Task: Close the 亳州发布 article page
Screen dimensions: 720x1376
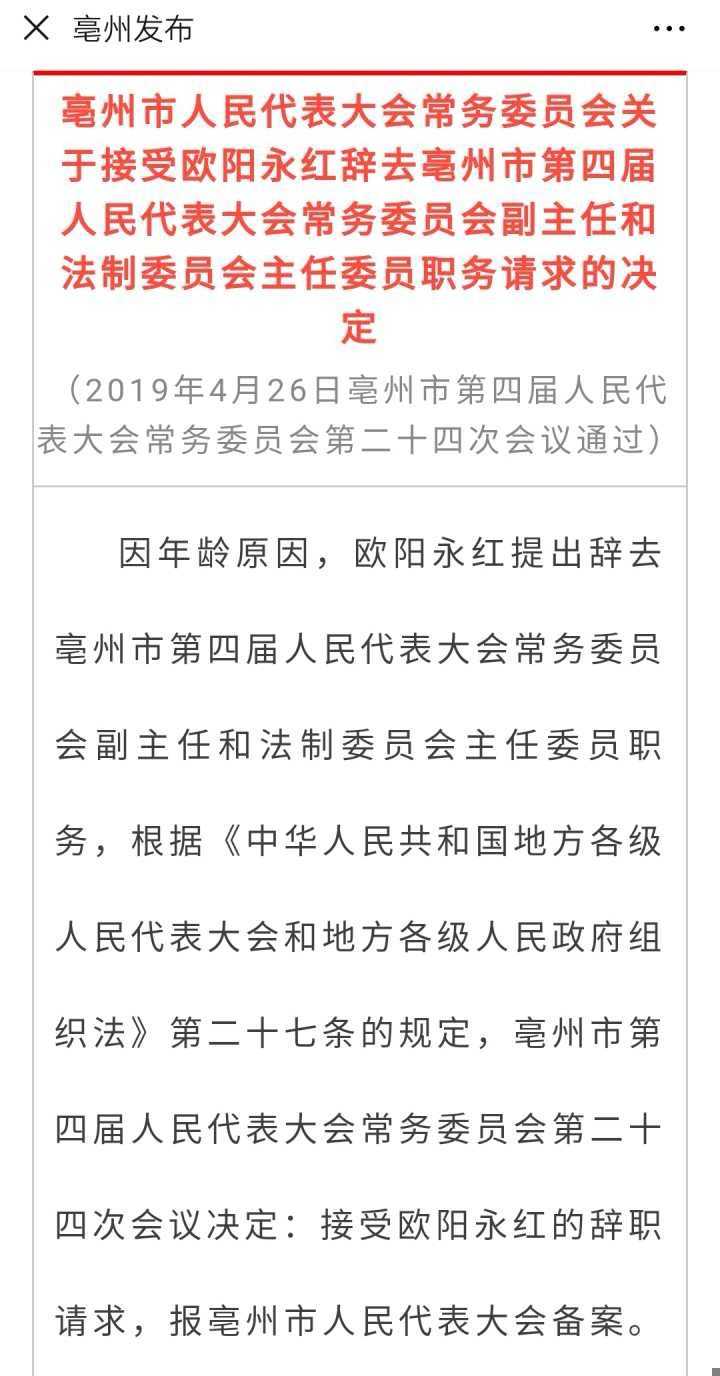Action: [36, 29]
